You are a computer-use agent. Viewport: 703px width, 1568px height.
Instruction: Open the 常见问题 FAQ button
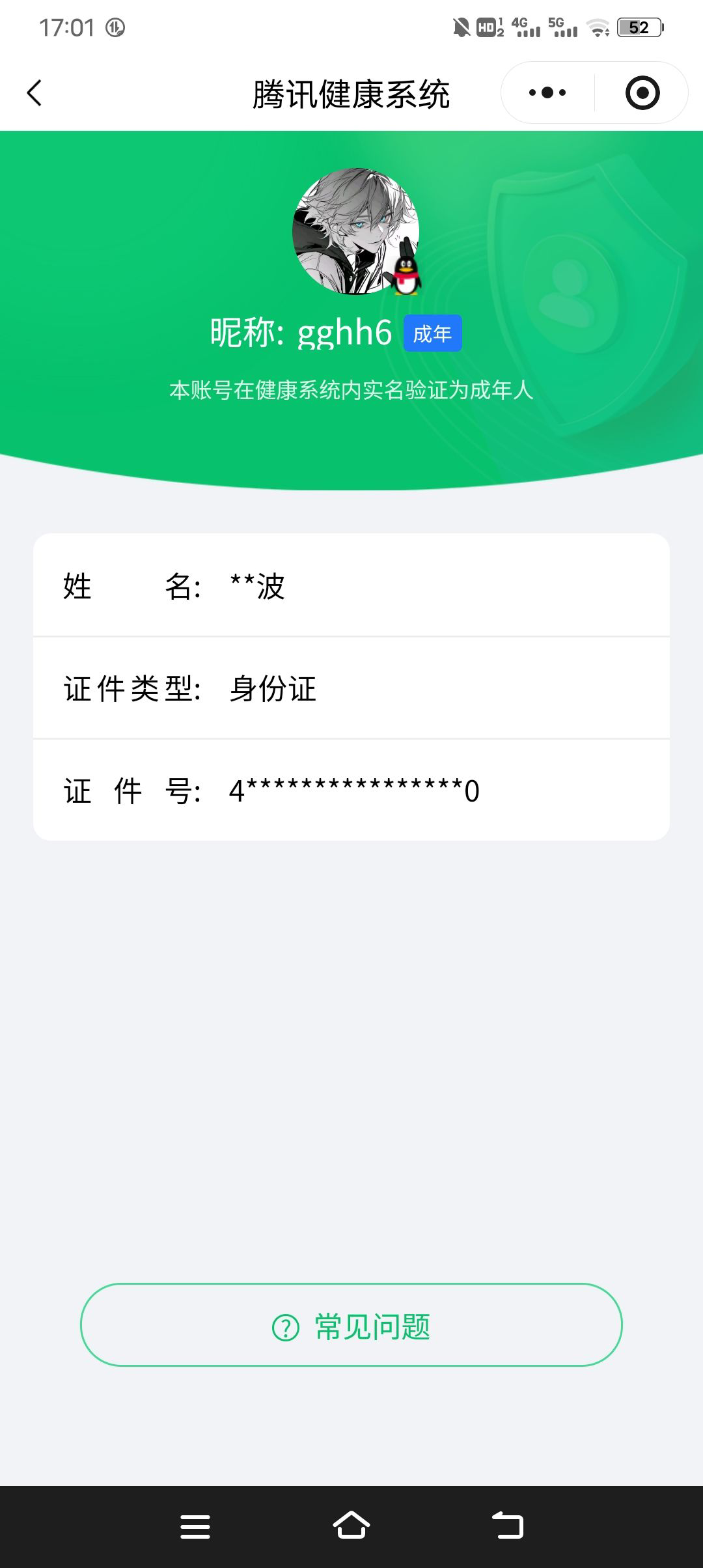coord(351,1326)
